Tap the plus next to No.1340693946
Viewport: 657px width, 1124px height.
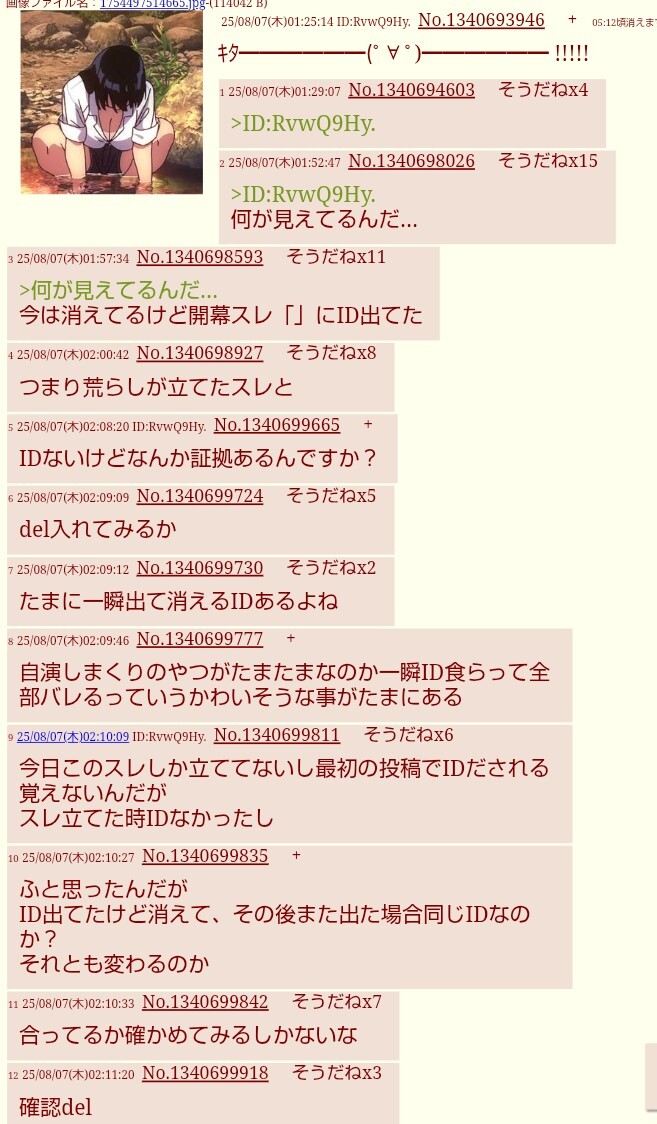pyautogui.click(x=572, y=20)
